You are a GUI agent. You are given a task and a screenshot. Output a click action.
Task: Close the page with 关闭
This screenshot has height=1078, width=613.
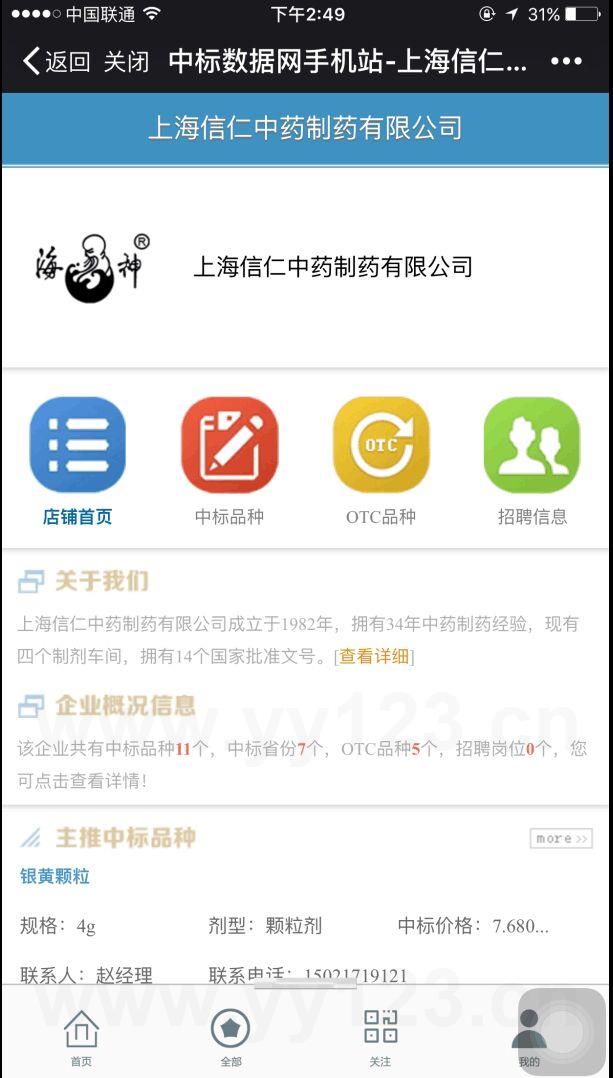pyautogui.click(x=126, y=62)
